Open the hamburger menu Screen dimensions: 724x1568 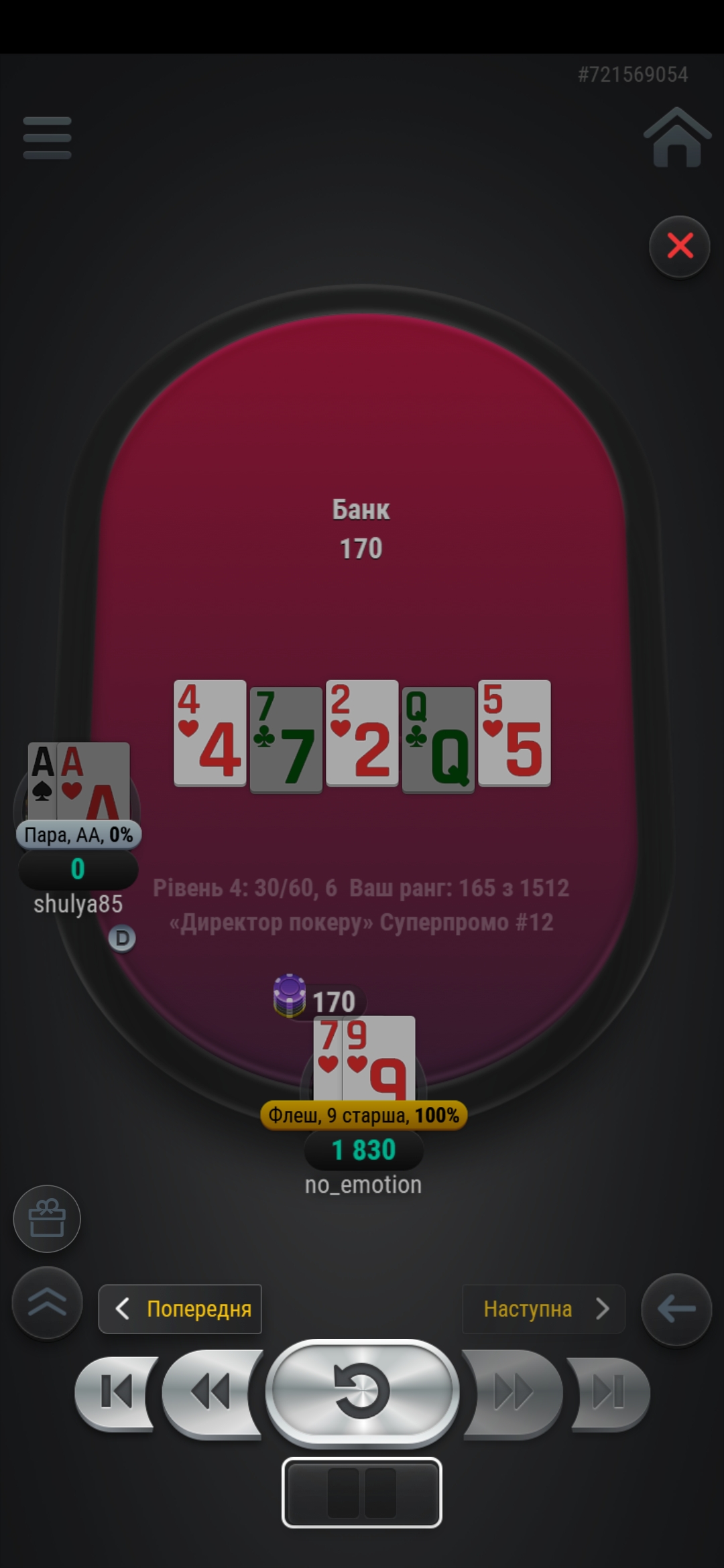[x=47, y=138]
